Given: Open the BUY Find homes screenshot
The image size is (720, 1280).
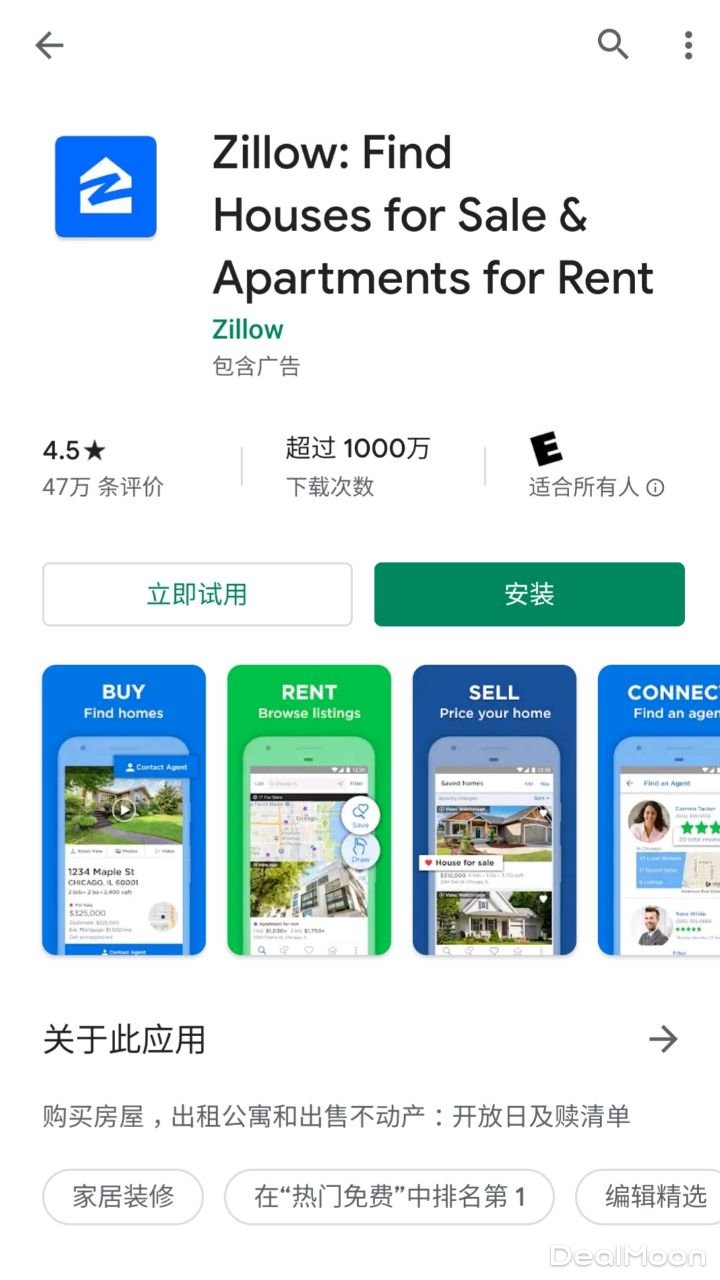Looking at the screenshot, I should [124, 810].
